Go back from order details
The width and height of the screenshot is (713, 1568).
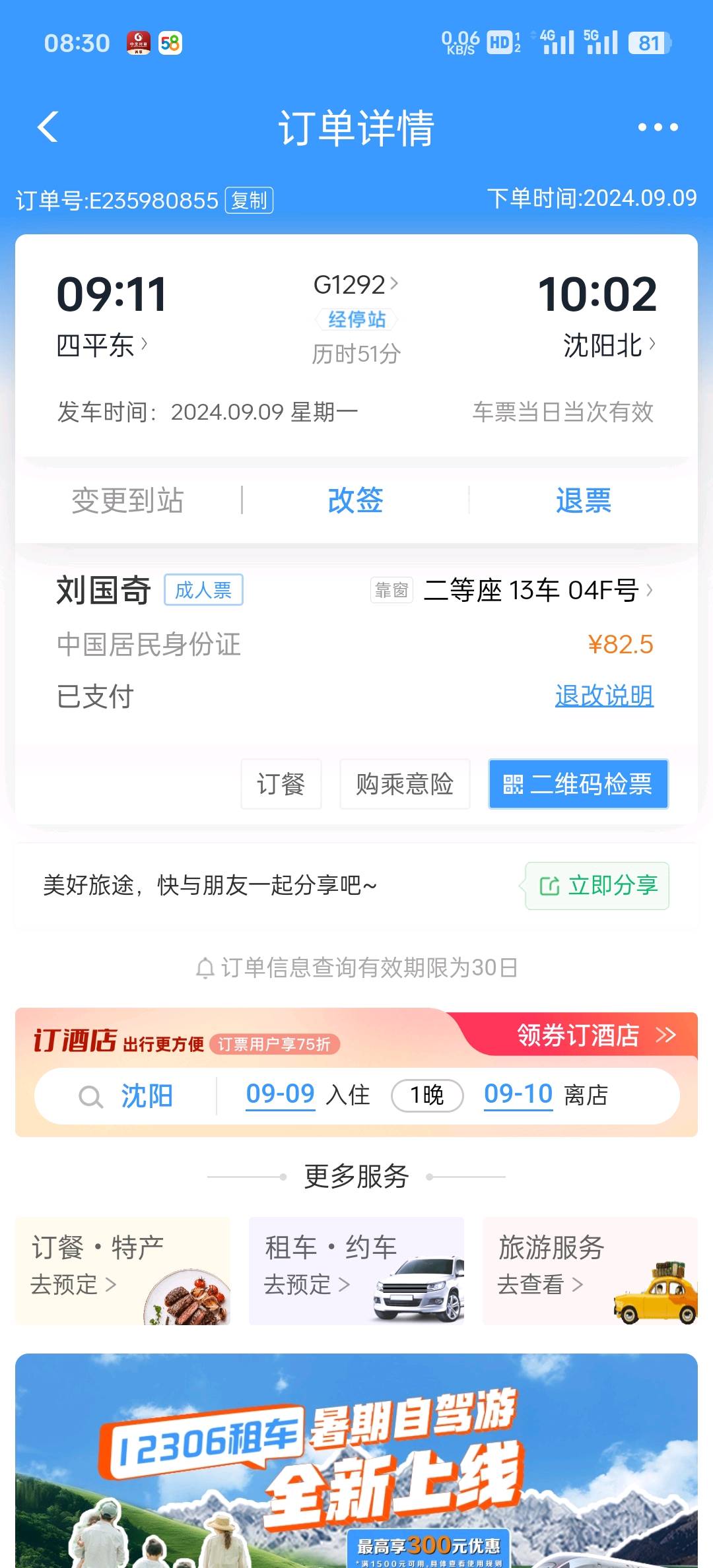coord(48,127)
